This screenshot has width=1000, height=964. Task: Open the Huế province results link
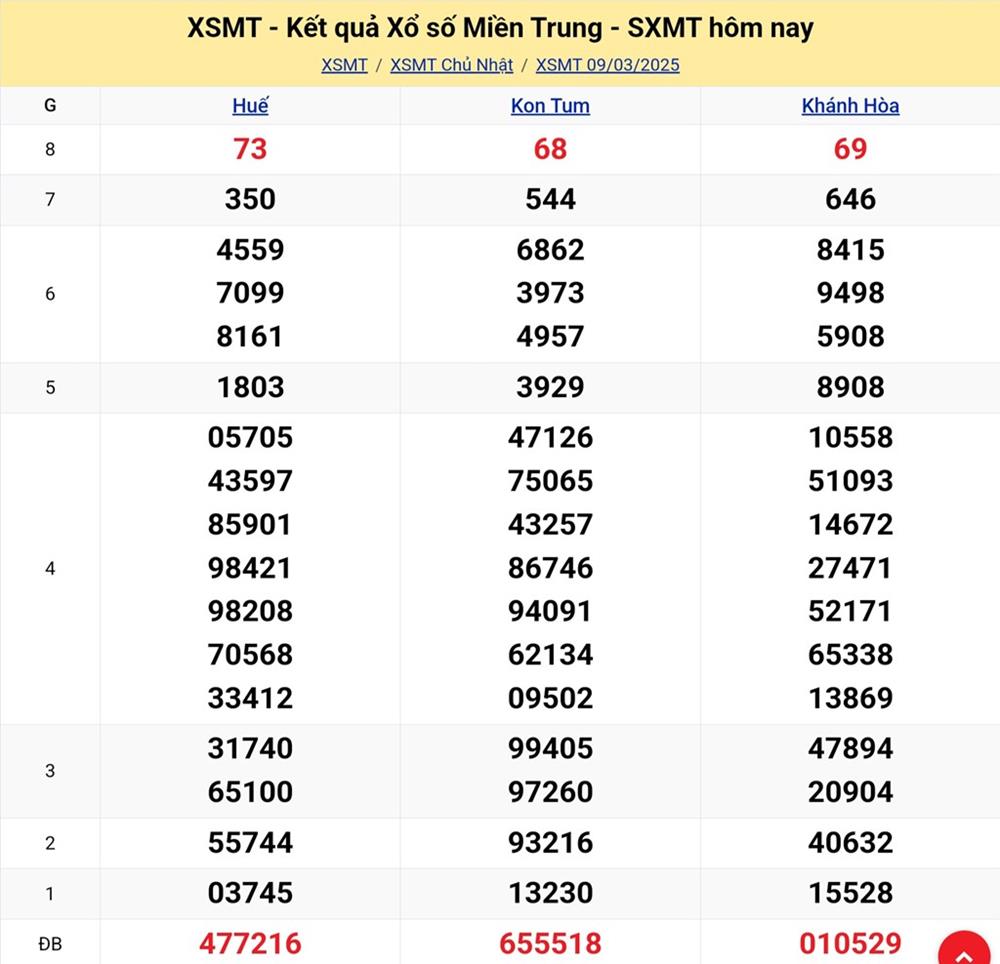(250, 106)
